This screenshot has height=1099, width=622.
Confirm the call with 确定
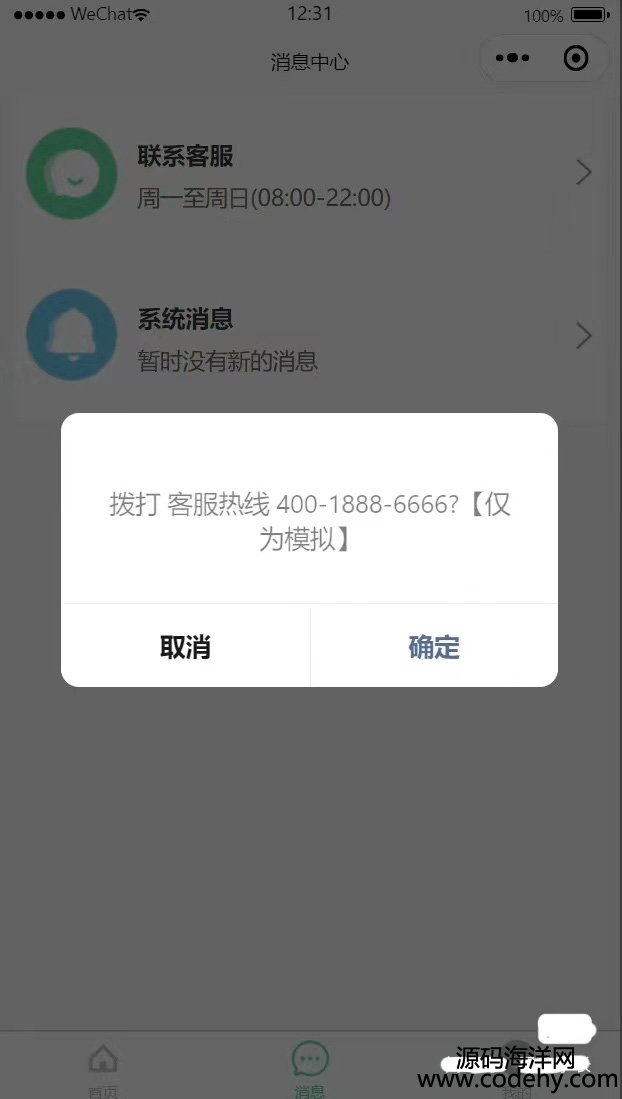(x=434, y=647)
